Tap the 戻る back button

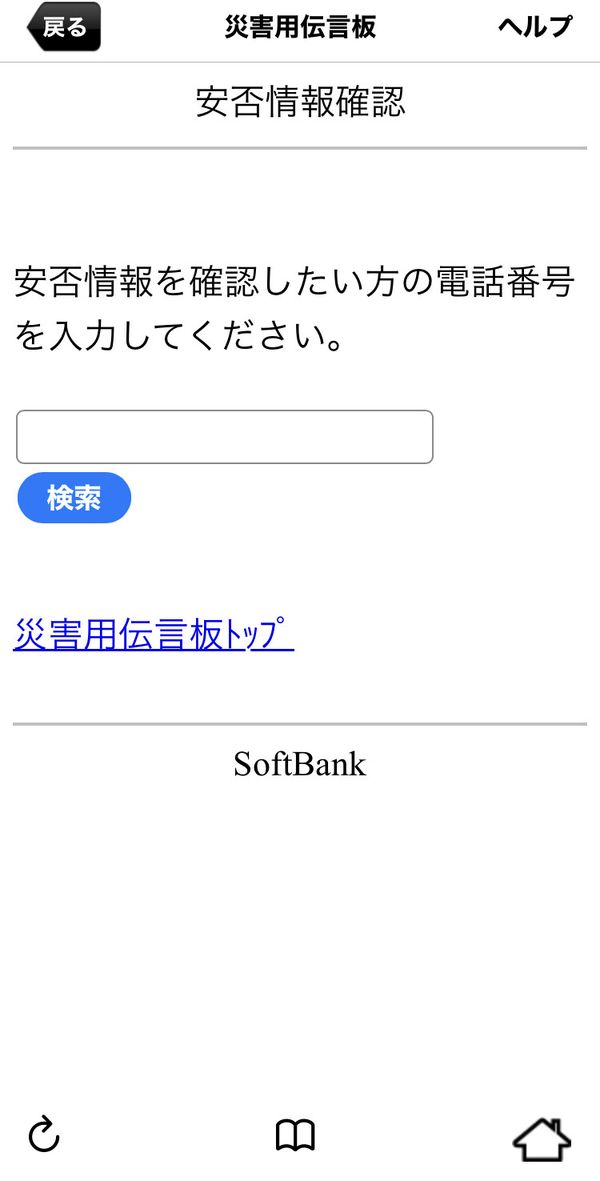[64, 27]
